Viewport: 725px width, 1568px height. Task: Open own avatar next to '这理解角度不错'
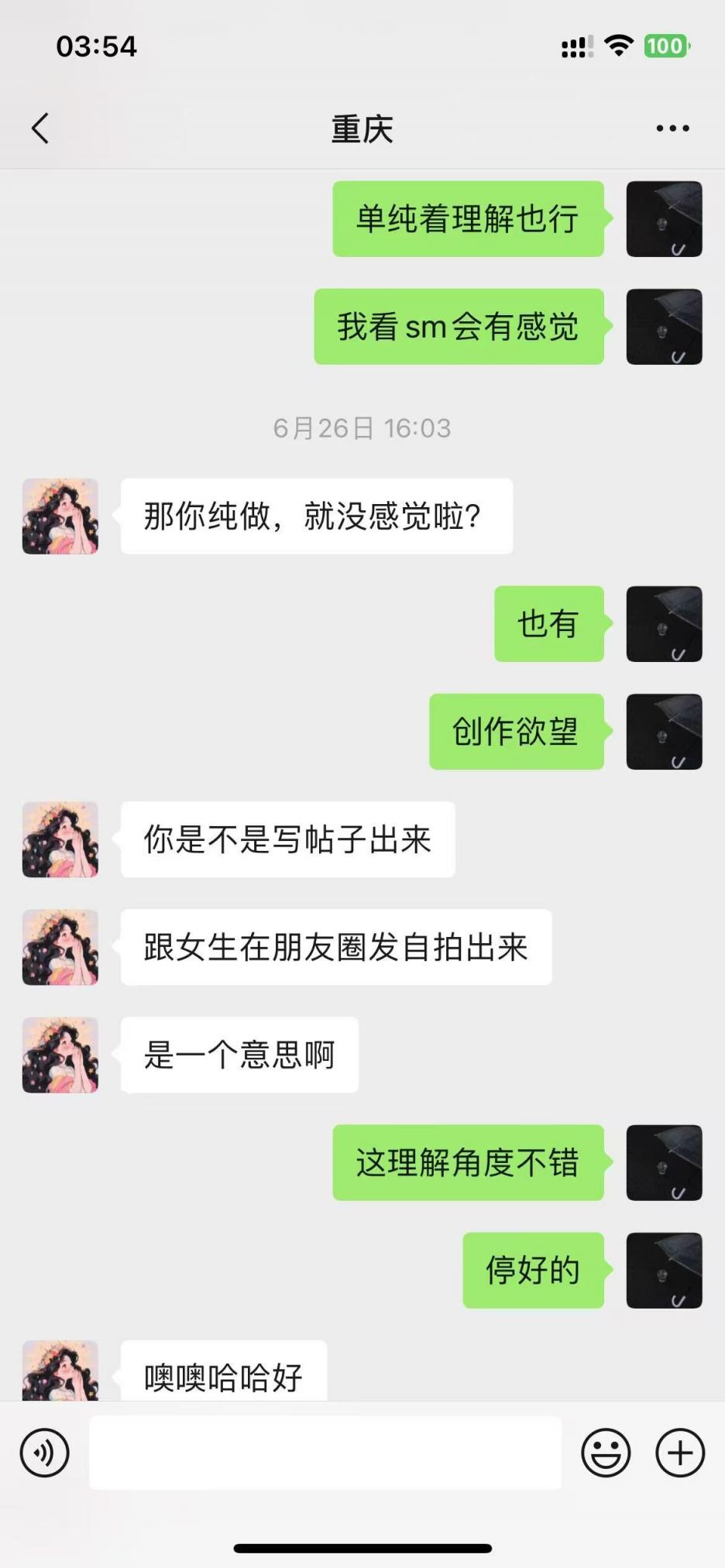pyautogui.click(x=664, y=1162)
